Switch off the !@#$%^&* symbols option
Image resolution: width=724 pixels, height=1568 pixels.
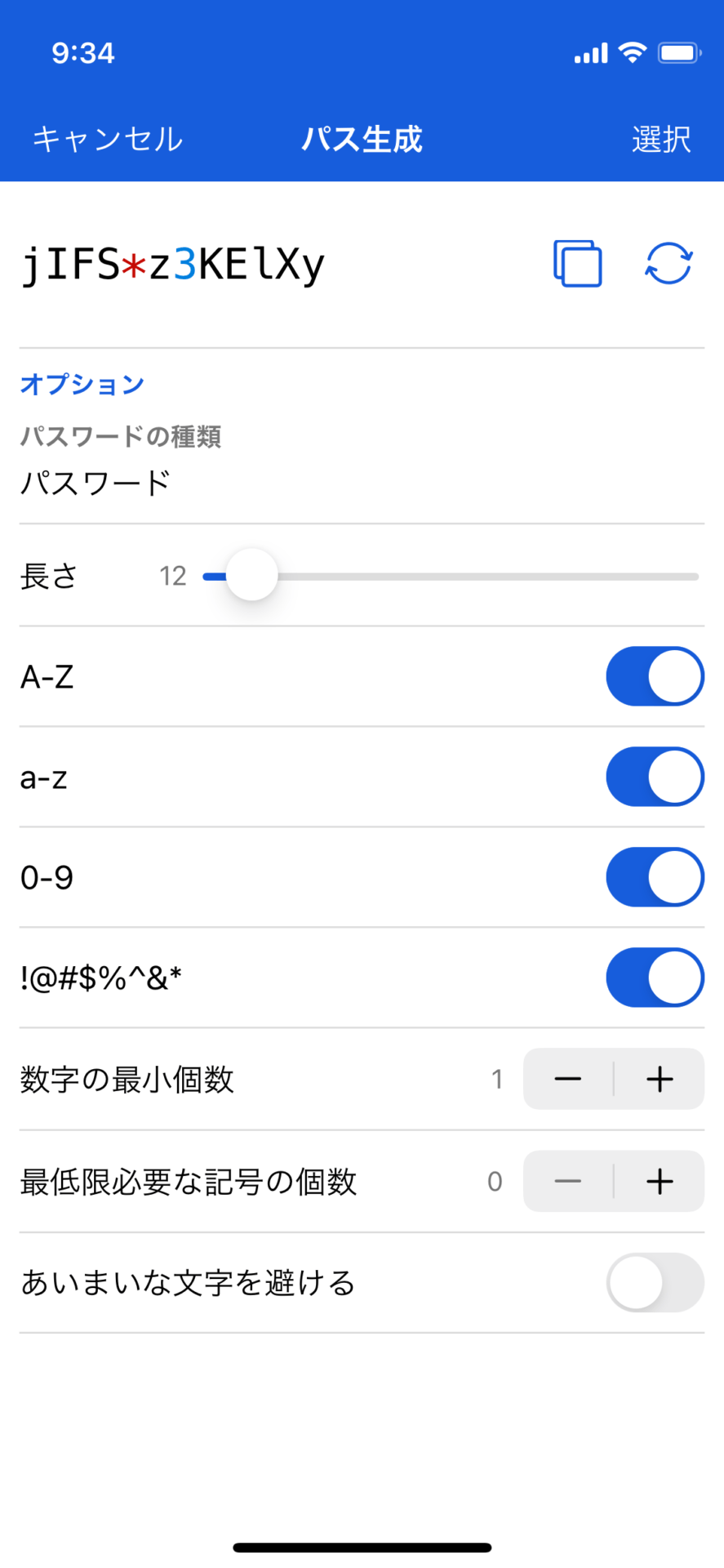(655, 978)
